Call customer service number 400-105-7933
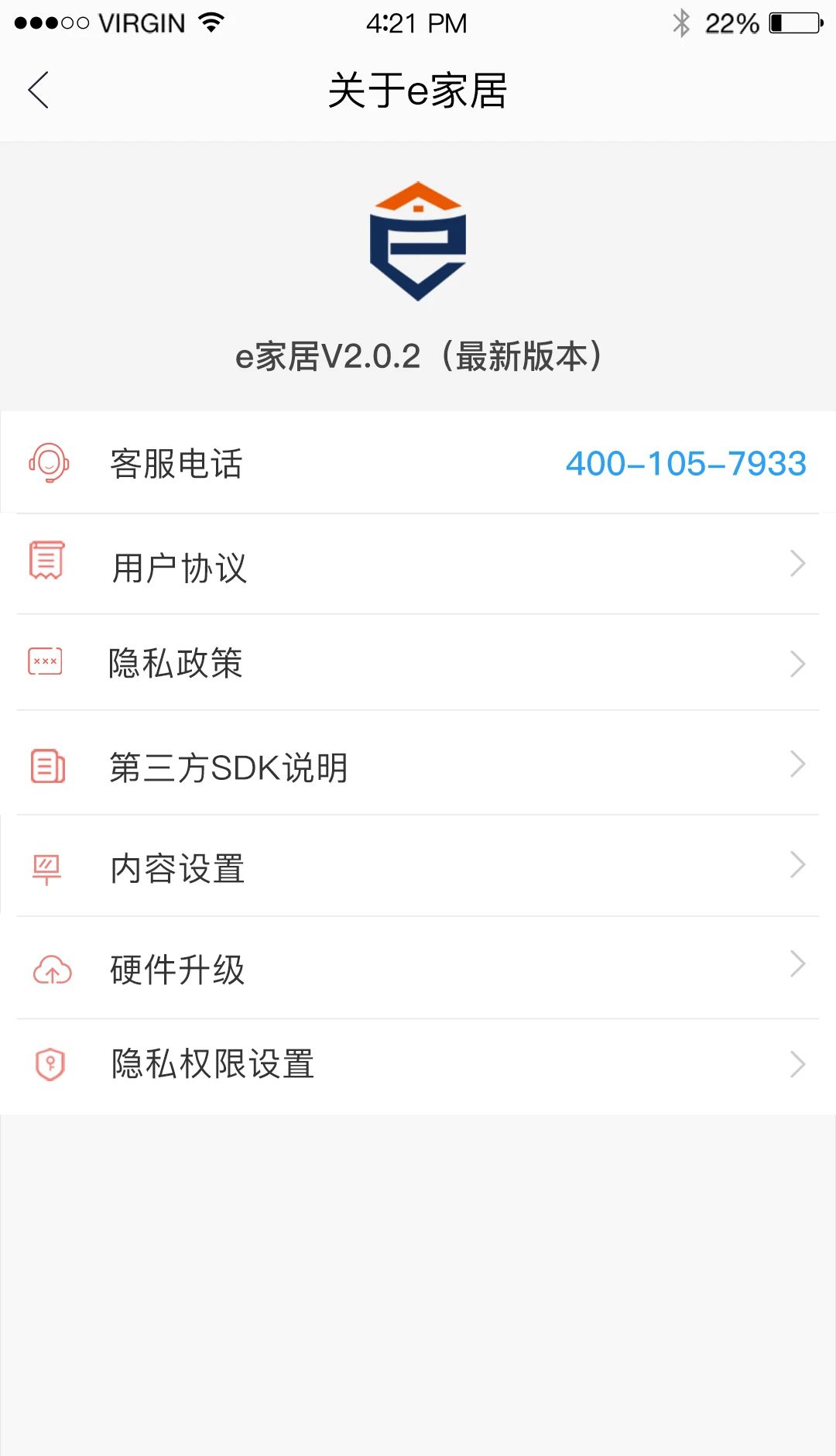Viewport: 836px width, 1456px height. coord(685,464)
